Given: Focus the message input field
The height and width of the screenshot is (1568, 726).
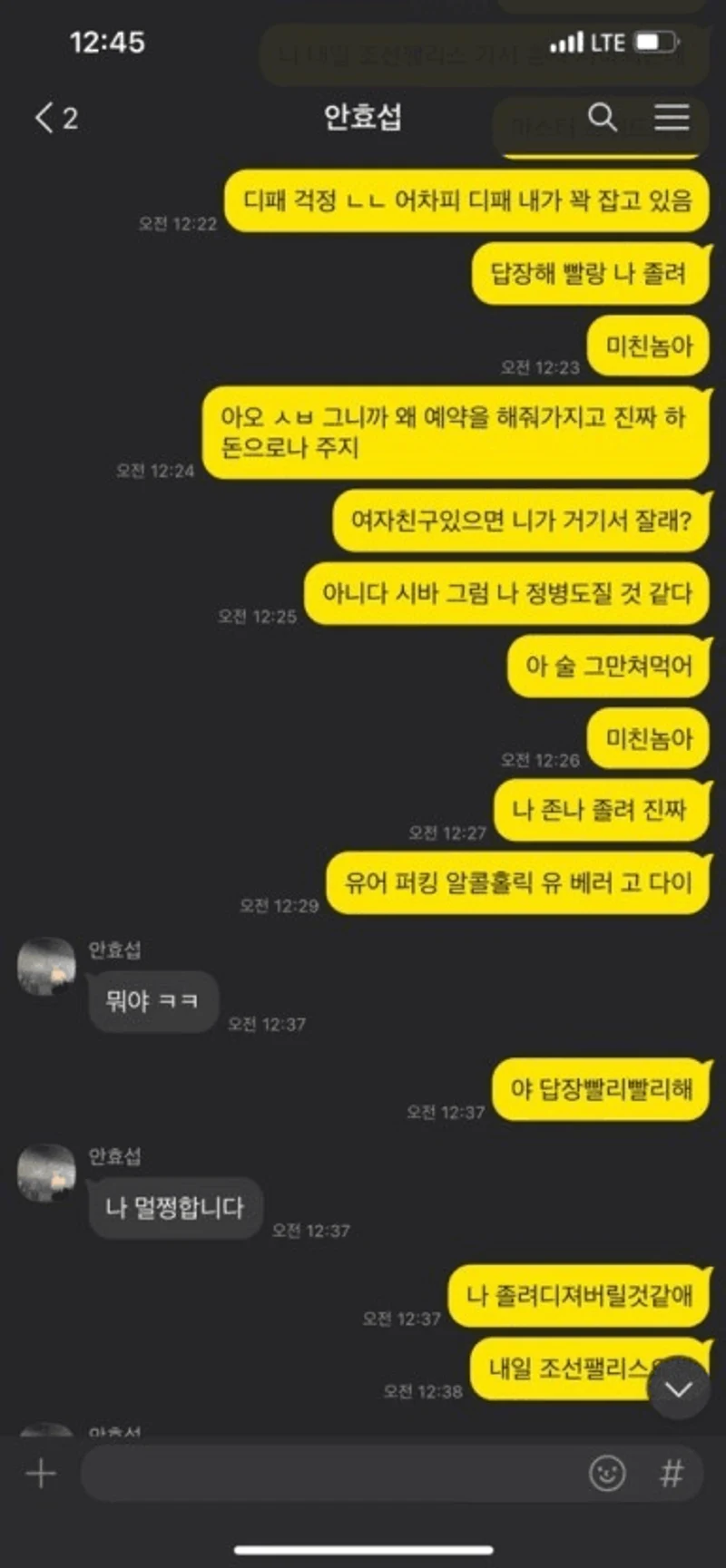Looking at the screenshot, I should pyautogui.click(x=327, y=1474).
